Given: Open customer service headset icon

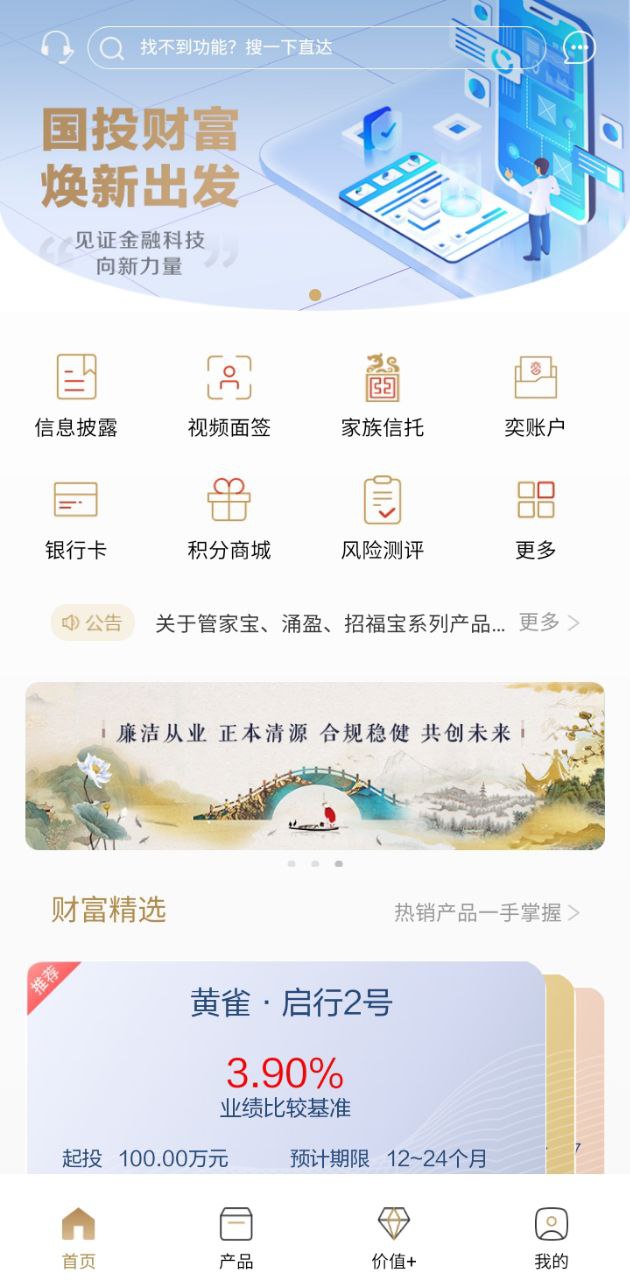Looking at the screenshot, I should [x=57, y=47].
